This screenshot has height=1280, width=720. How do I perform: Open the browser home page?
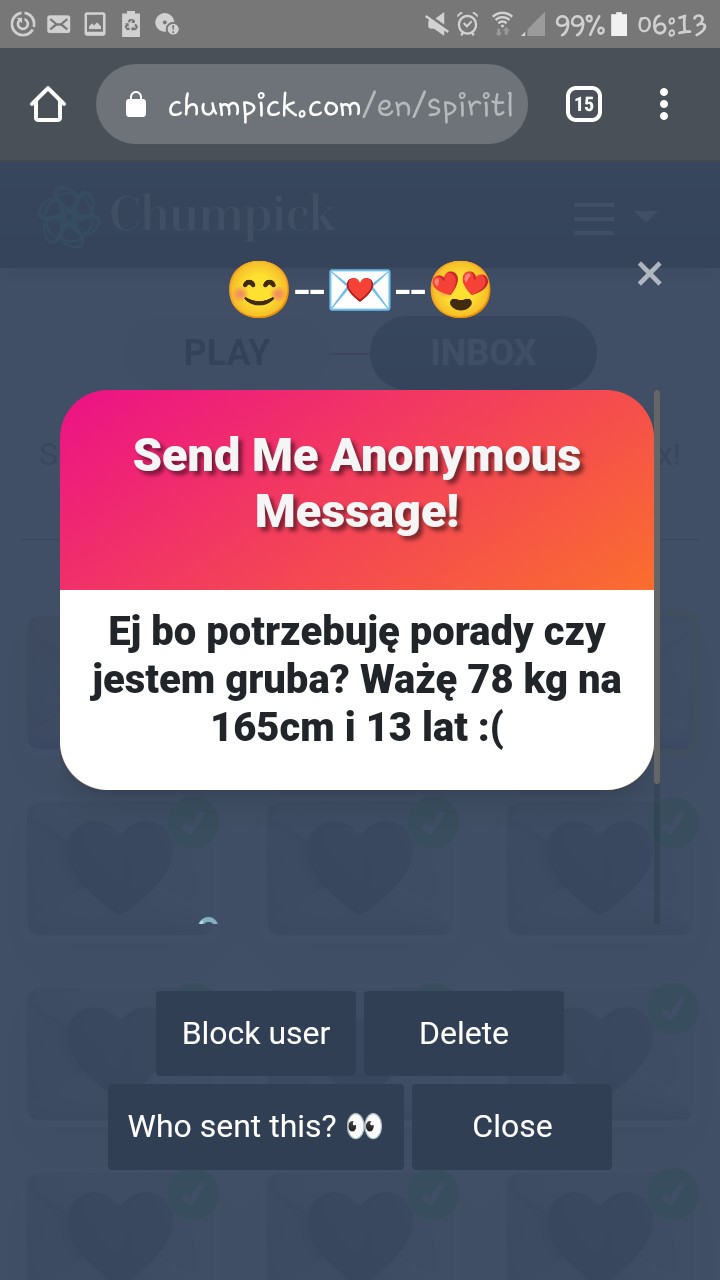click(x=48, y=104)
